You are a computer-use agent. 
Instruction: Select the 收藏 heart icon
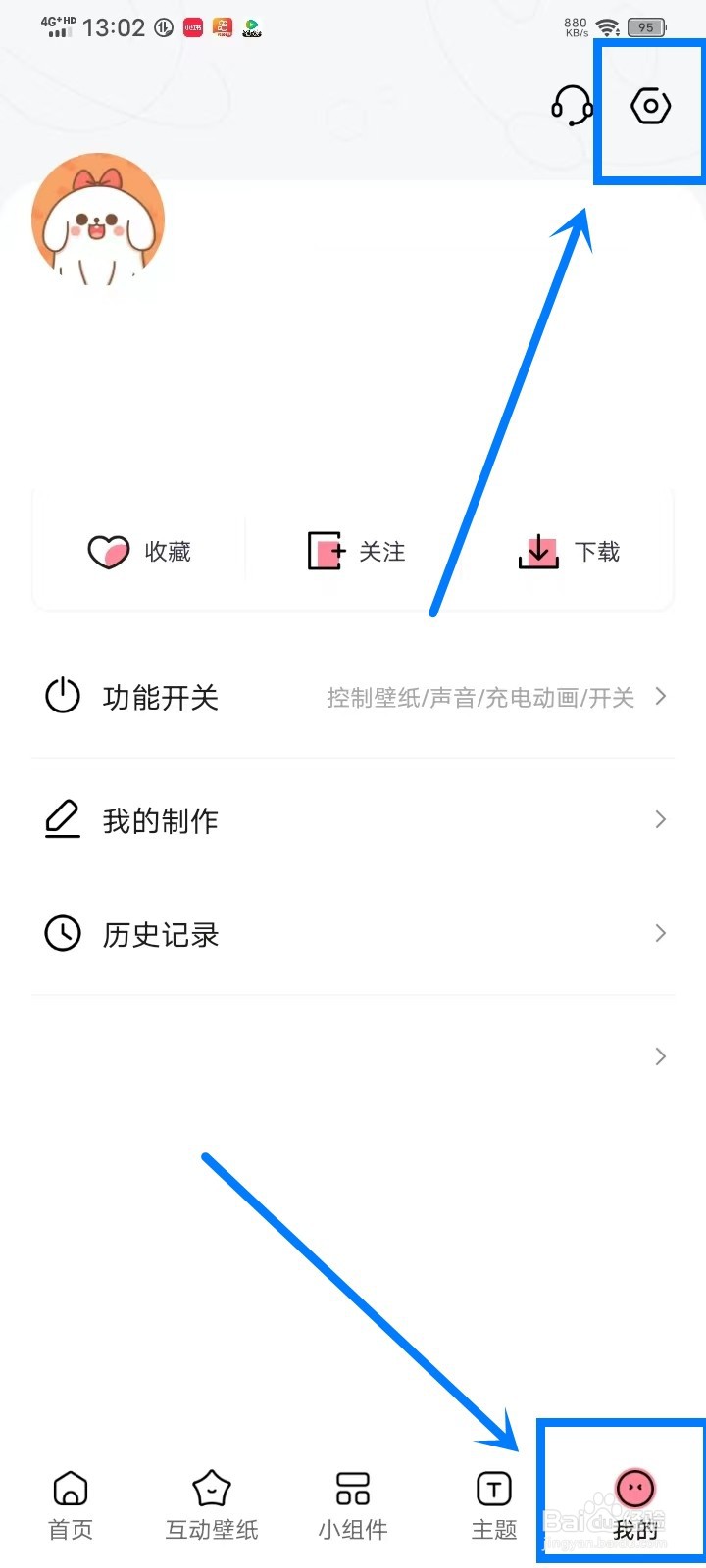[x=108, y=551]
